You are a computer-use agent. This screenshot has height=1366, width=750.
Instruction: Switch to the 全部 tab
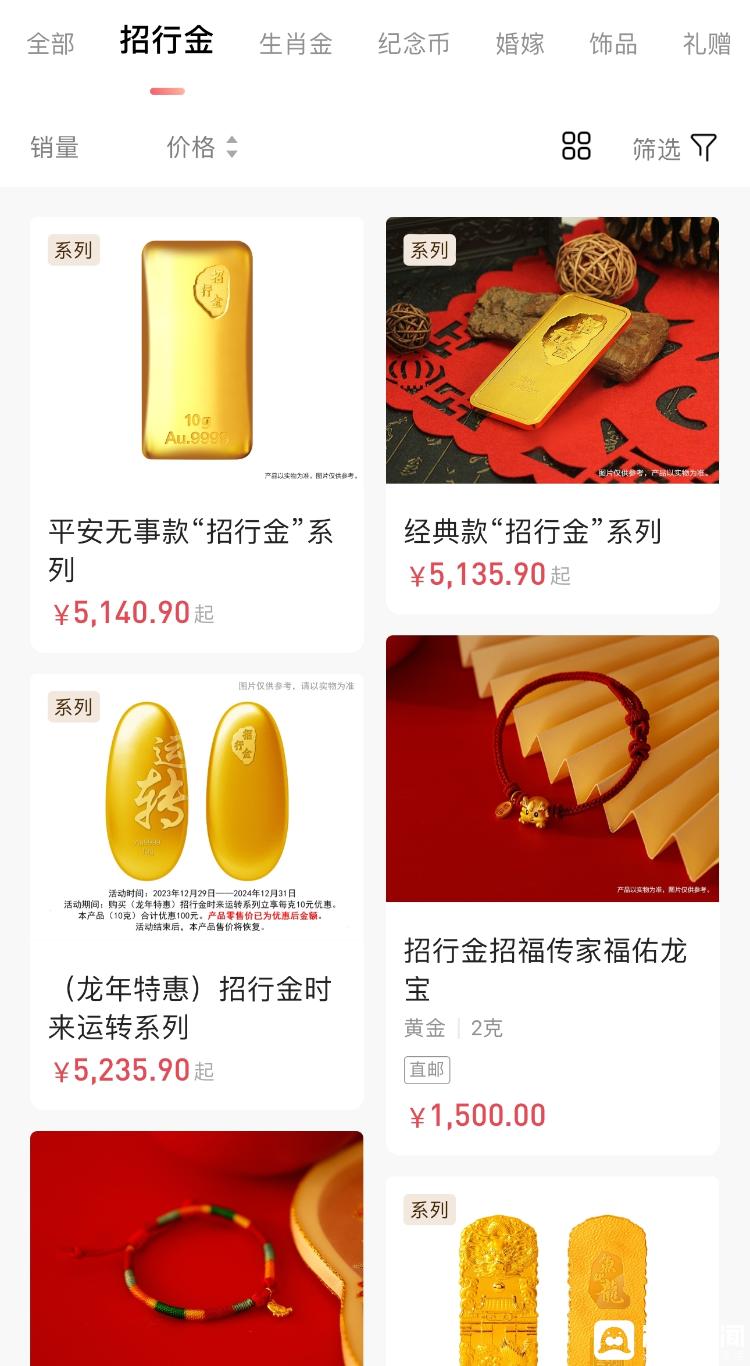point(50,44)
